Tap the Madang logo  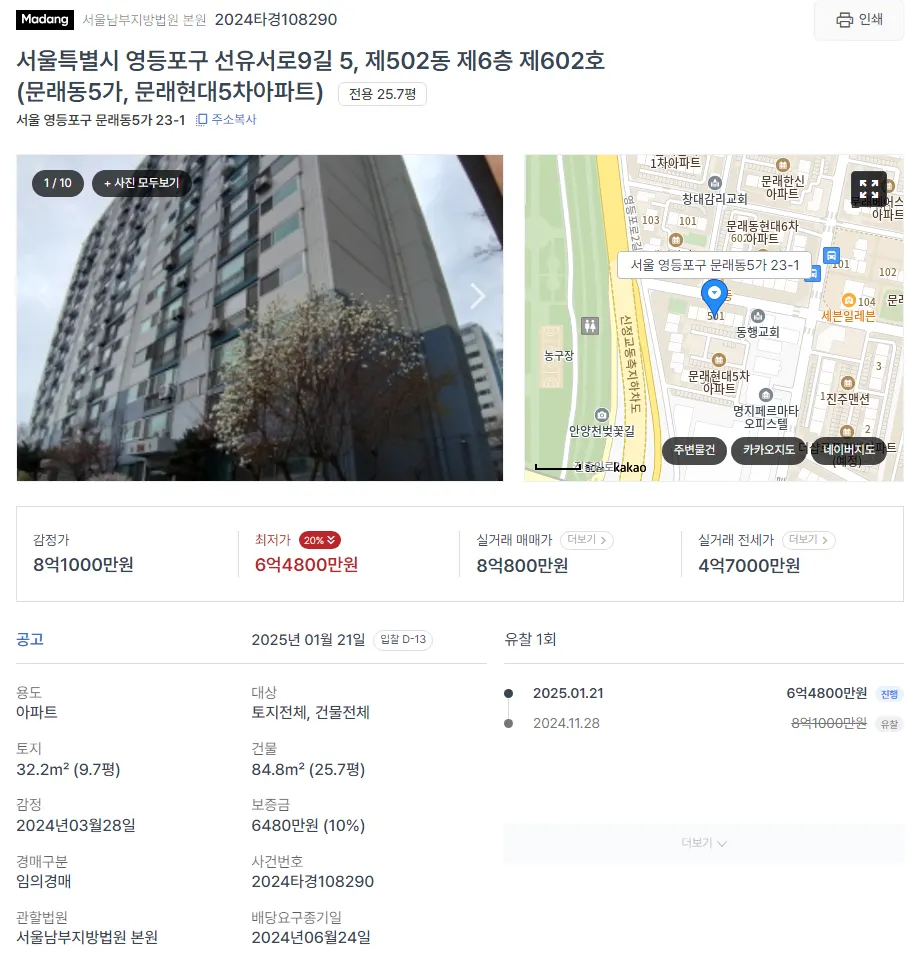45,20
